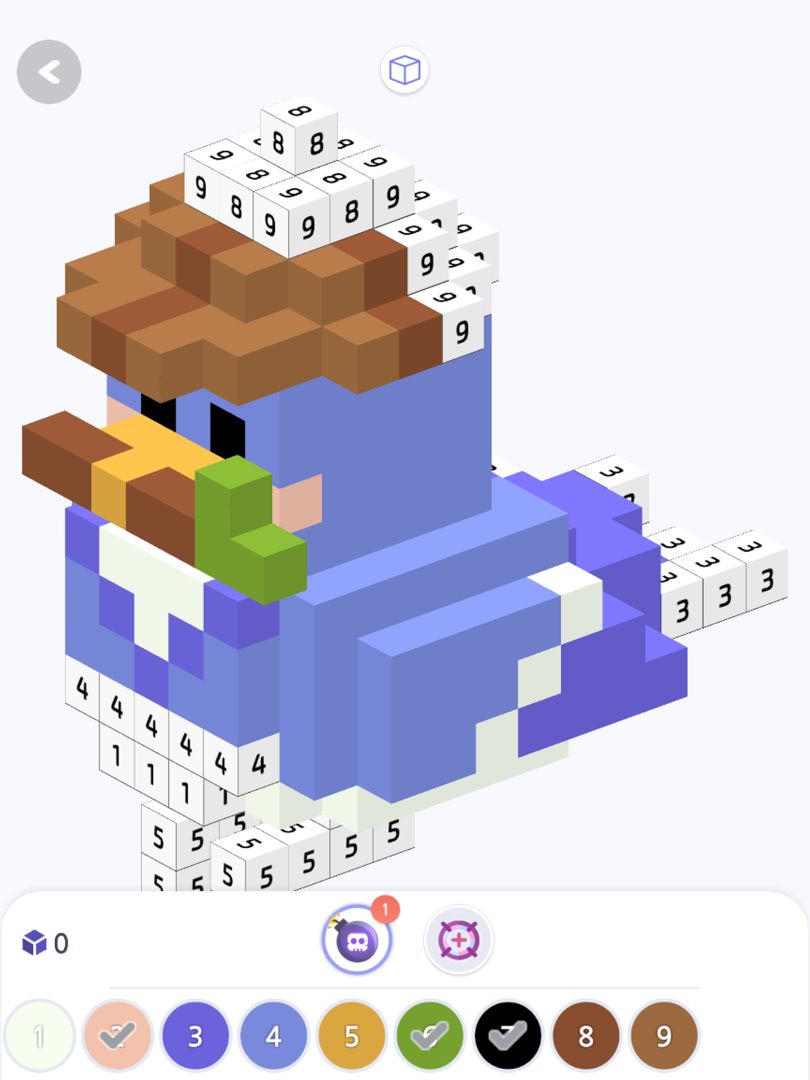Pick color 8 dark brown swatch

click(585, 1036)
